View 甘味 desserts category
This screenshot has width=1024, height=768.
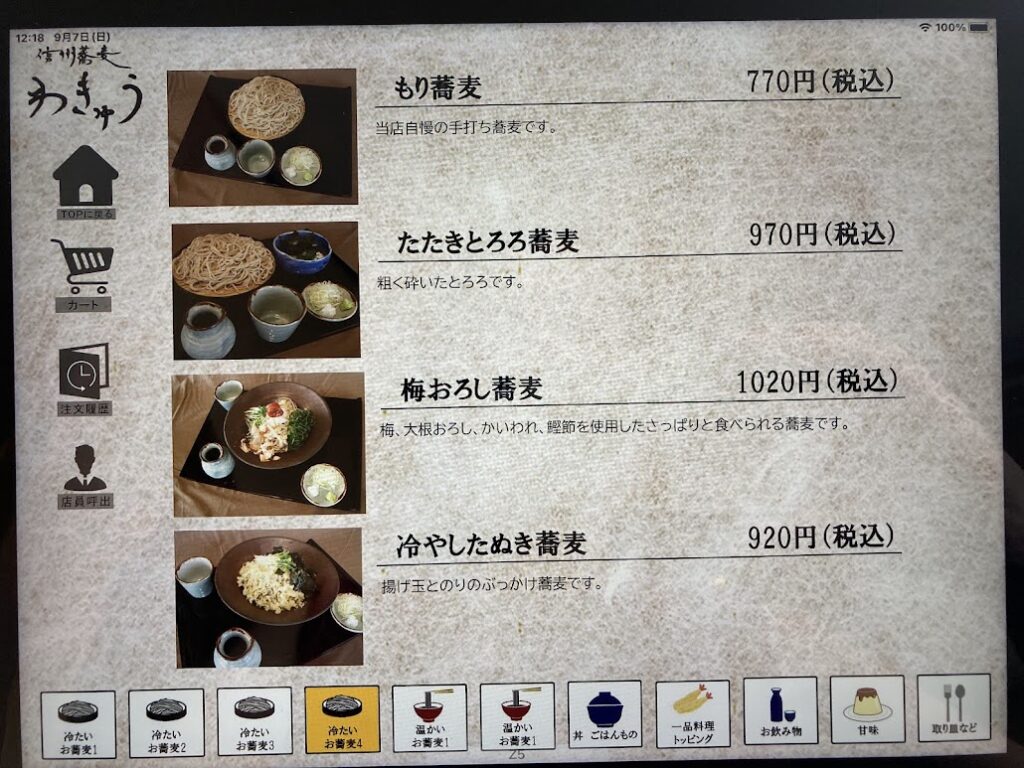click(x=867, y=709)
